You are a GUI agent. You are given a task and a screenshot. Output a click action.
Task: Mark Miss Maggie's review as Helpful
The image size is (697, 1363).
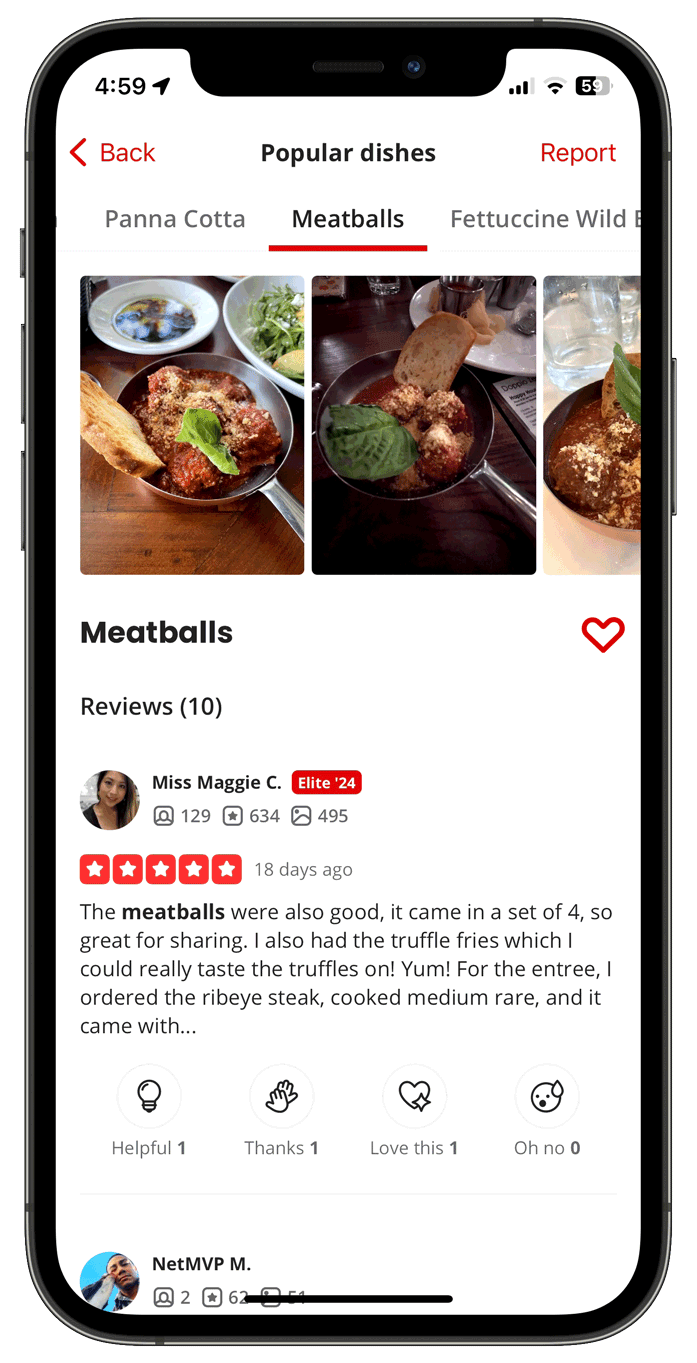pos(149,1097)
